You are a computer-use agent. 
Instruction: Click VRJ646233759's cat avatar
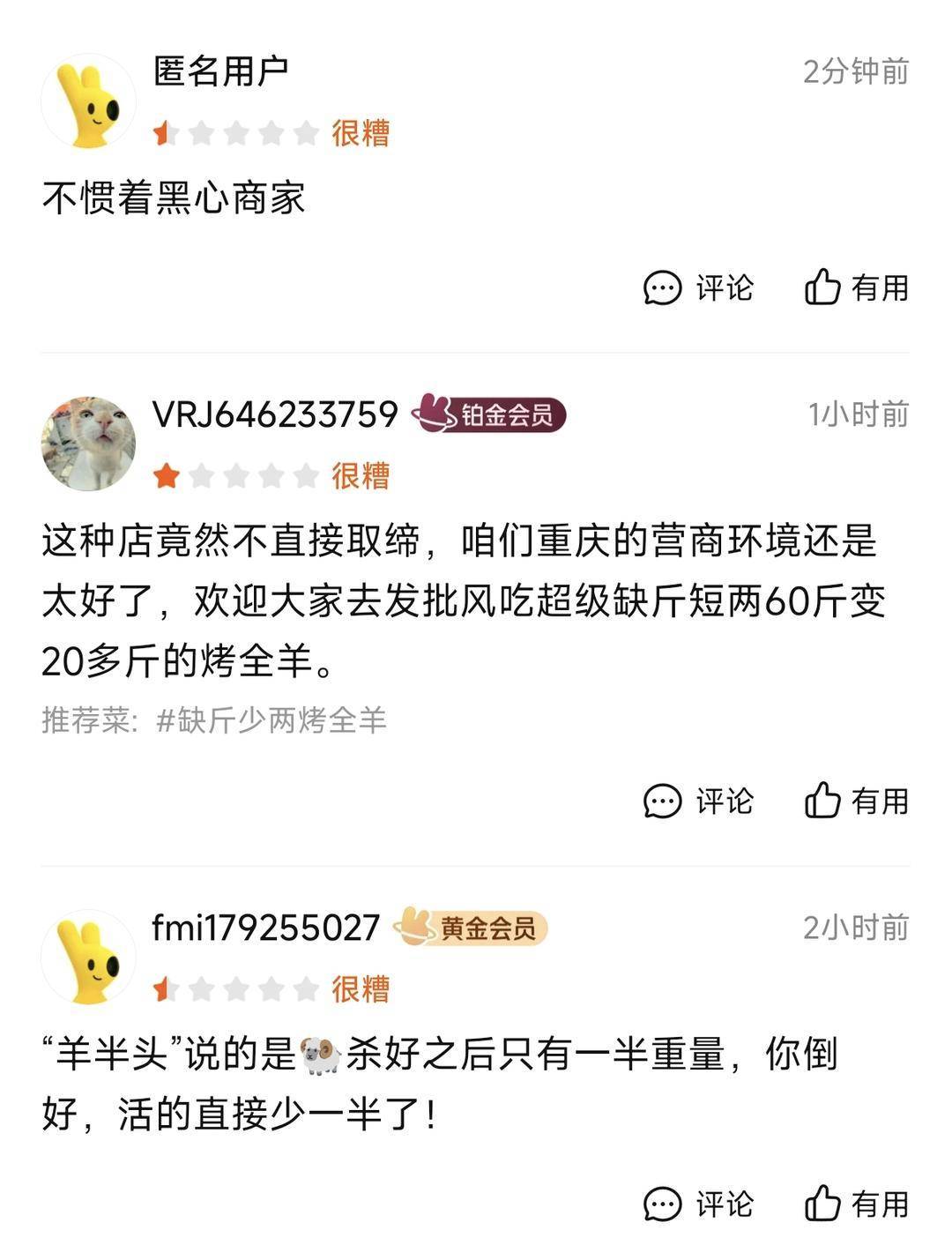click(88, 439)
